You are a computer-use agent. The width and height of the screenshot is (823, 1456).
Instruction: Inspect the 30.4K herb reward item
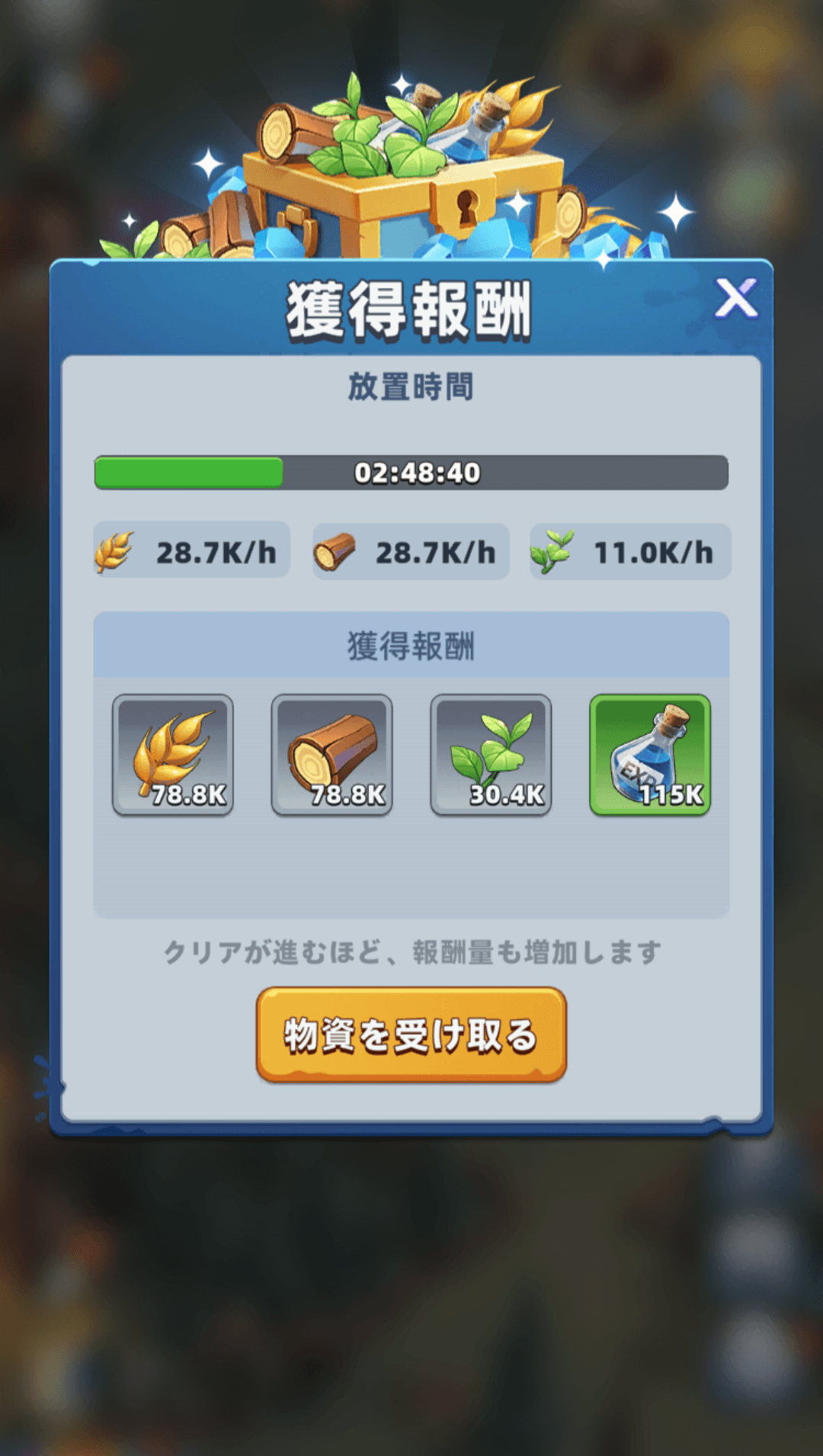(x=491, y=755)
